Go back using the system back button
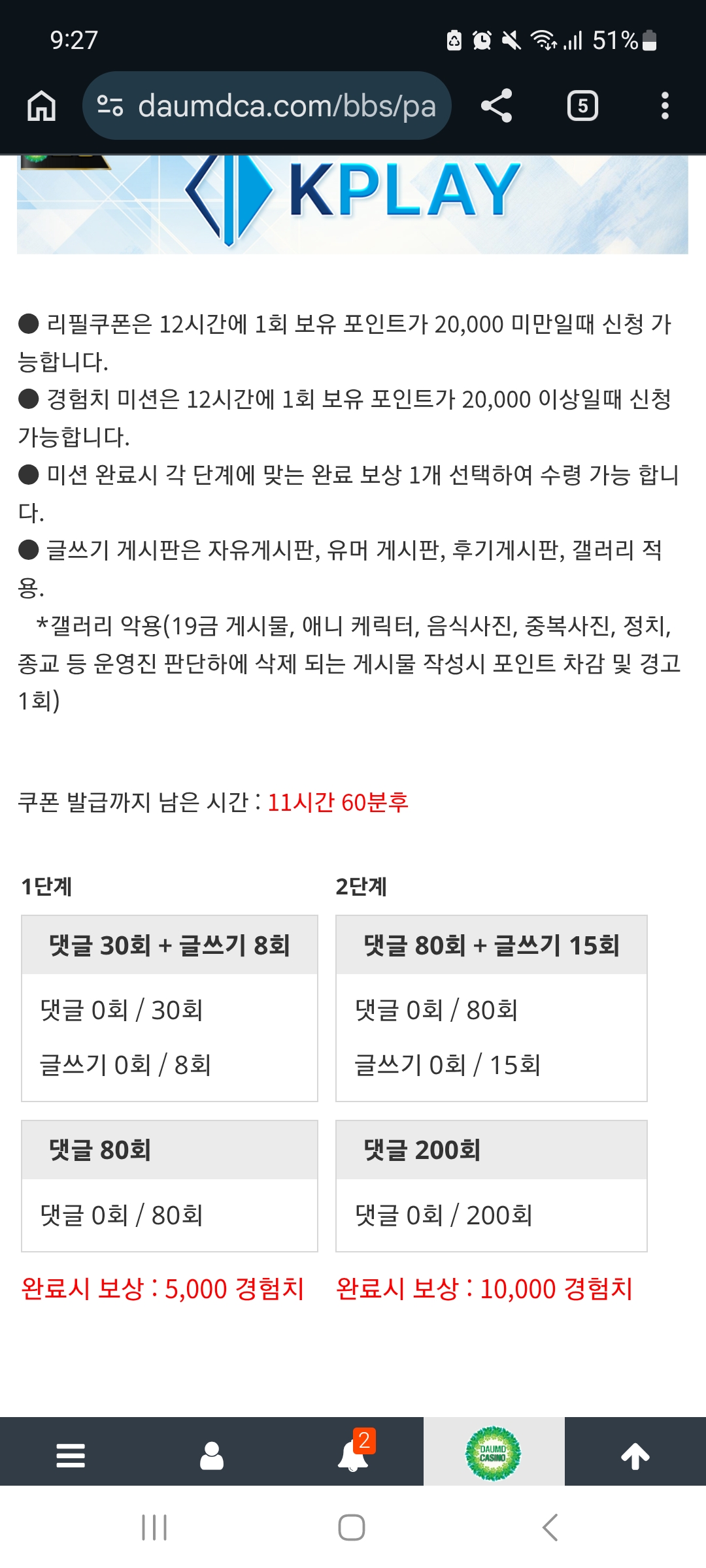The width and height of the screenshot is (706, 1568). click(x=550, y=1527)
